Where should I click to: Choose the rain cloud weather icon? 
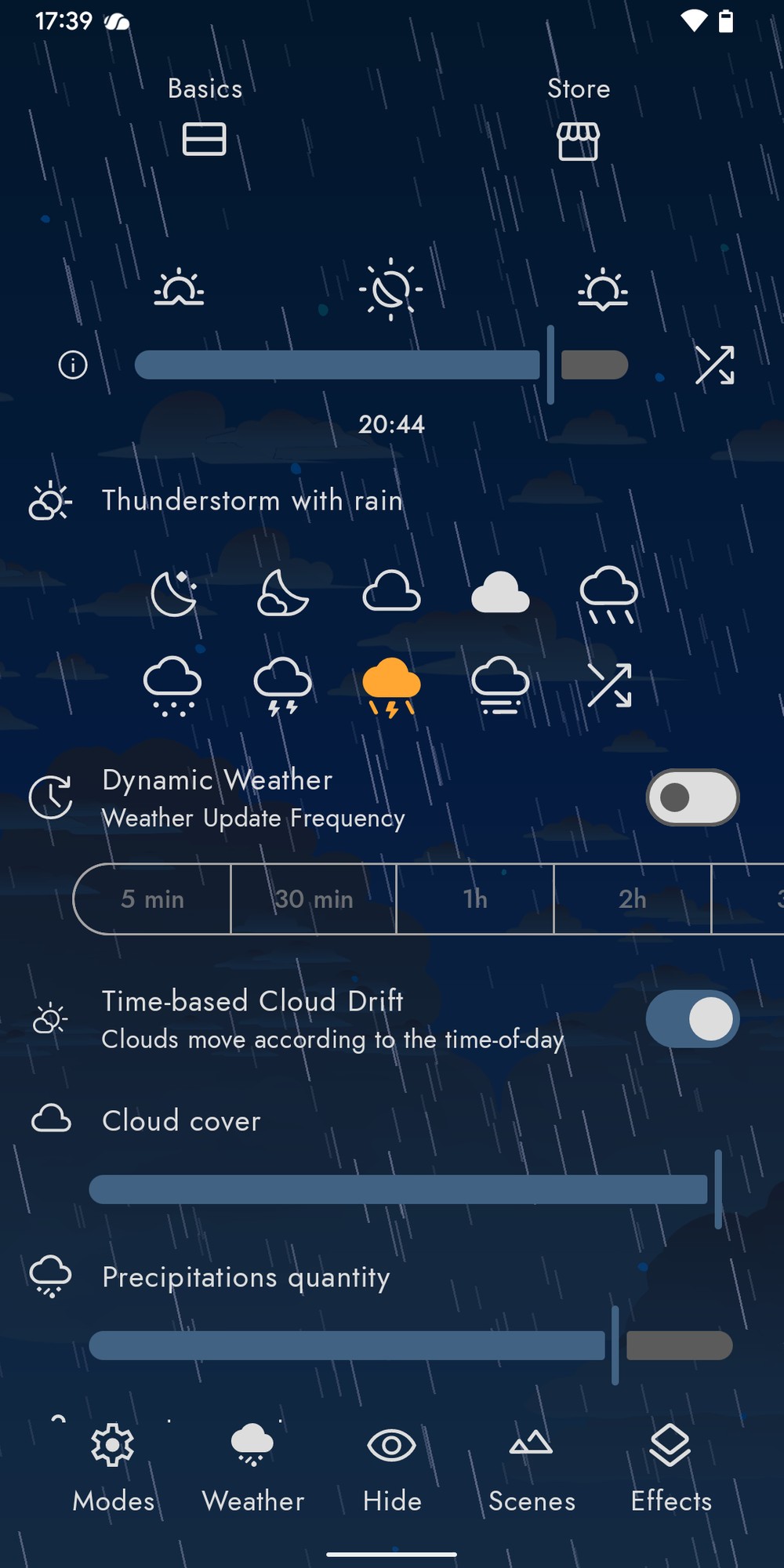pos(608,595)
